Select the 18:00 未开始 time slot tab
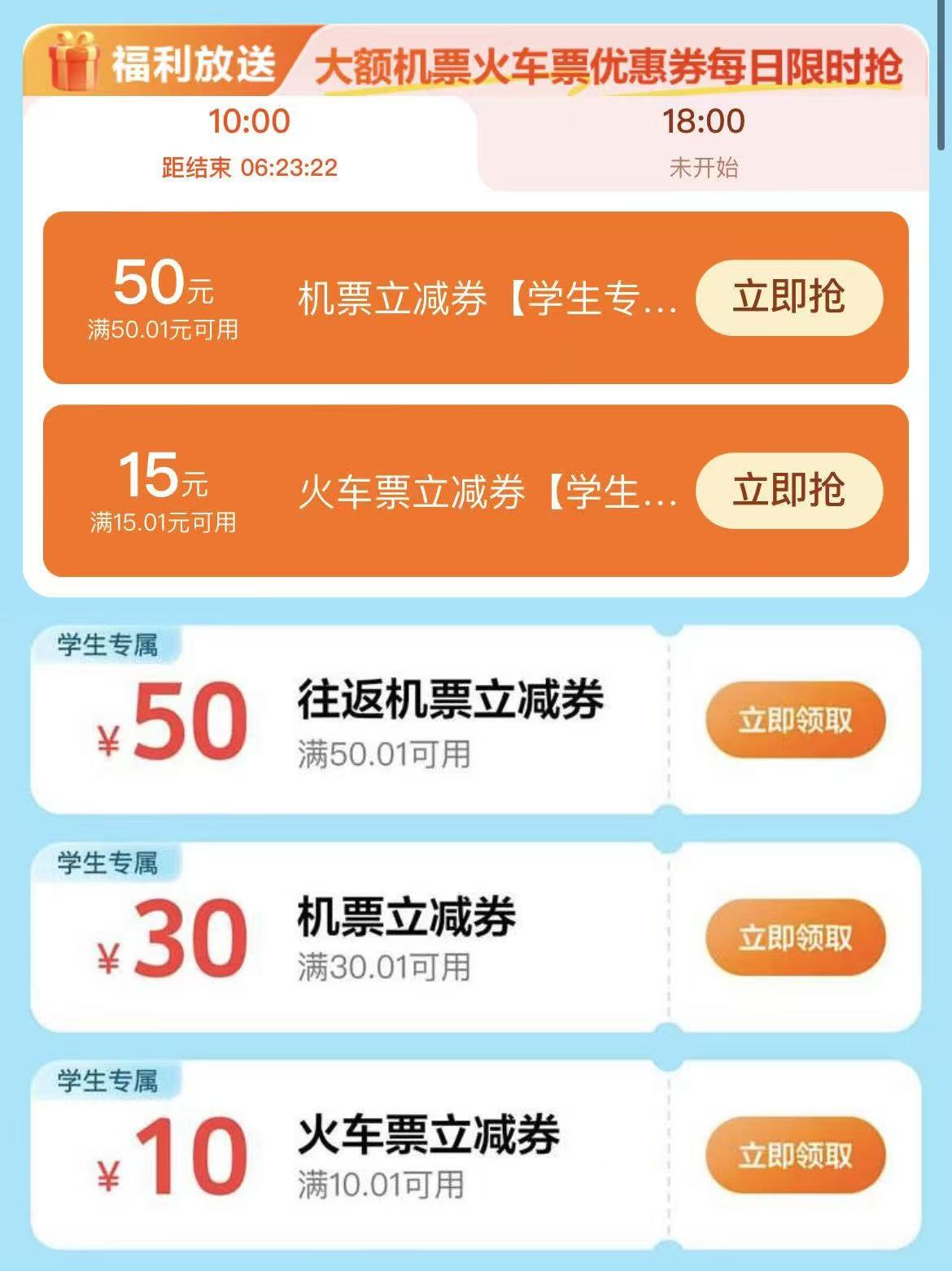 tap(703, 143)
